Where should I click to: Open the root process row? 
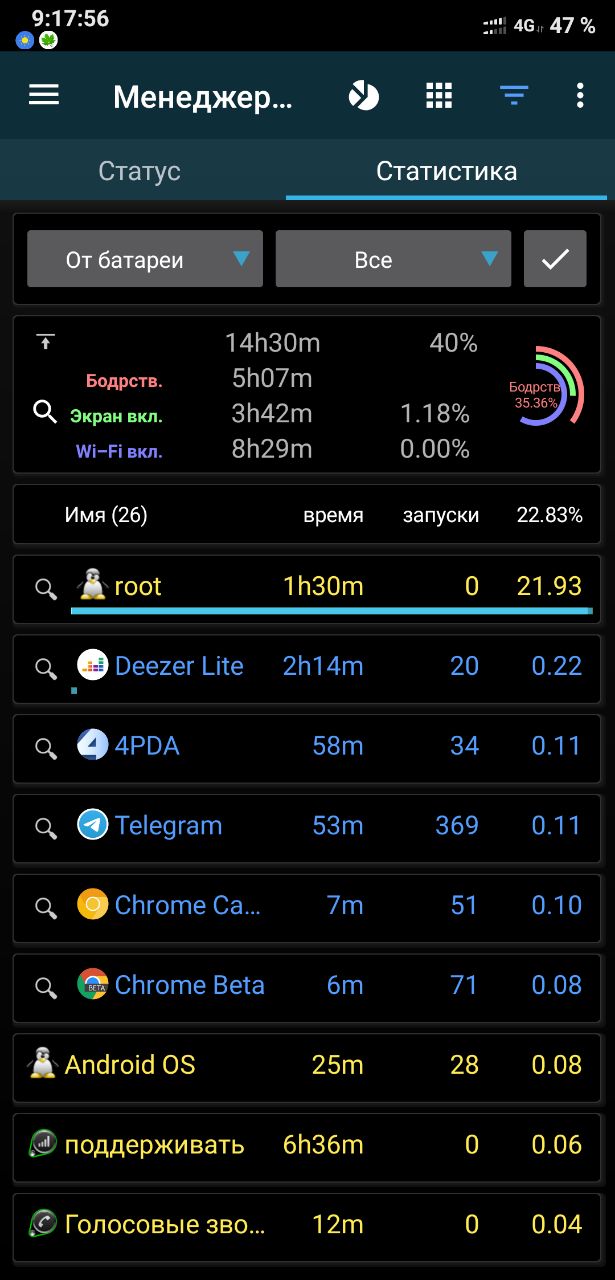click(x=307, y=588)
